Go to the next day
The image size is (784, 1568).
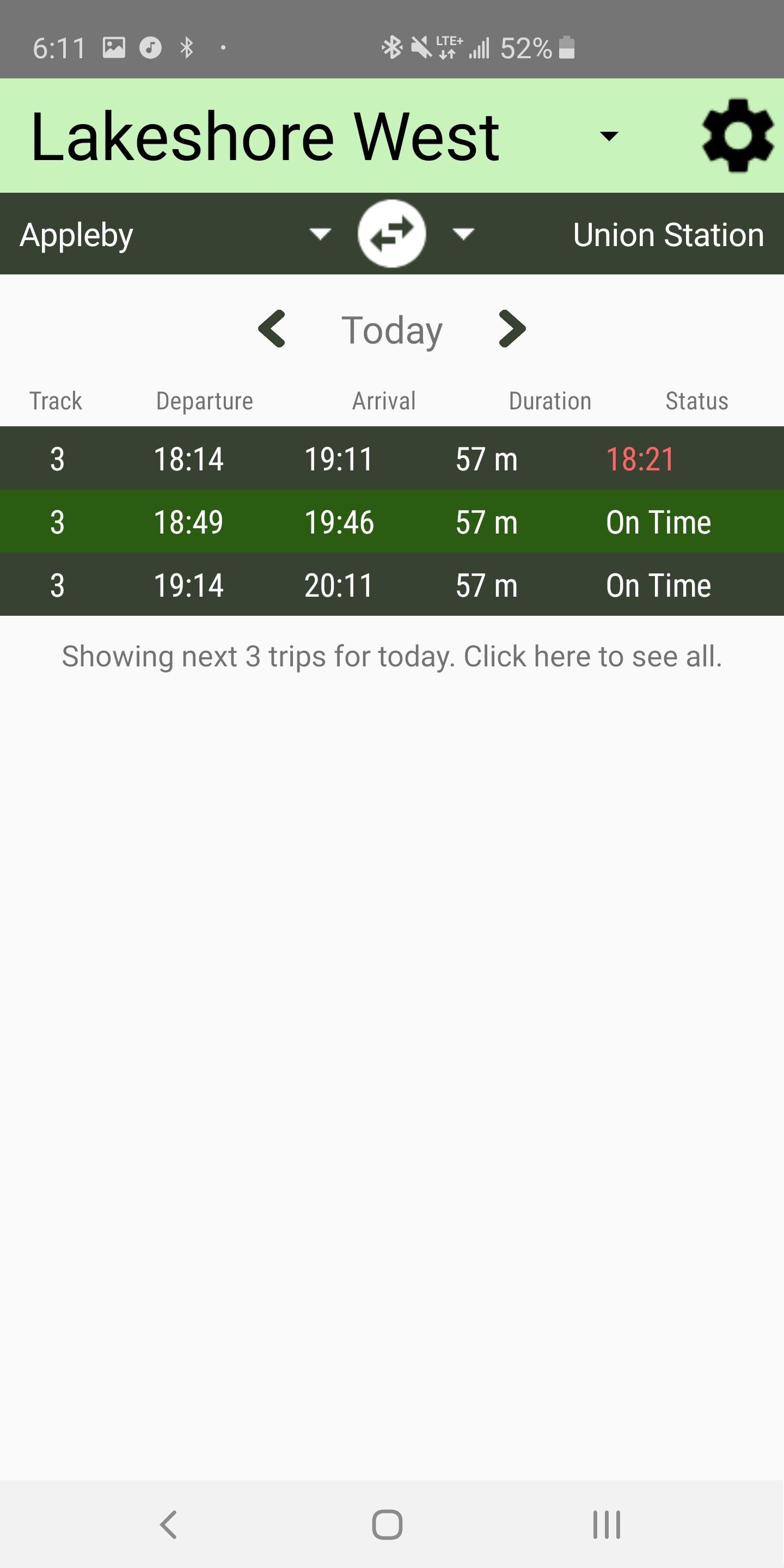pyautogui.click(x=511, y=329)
